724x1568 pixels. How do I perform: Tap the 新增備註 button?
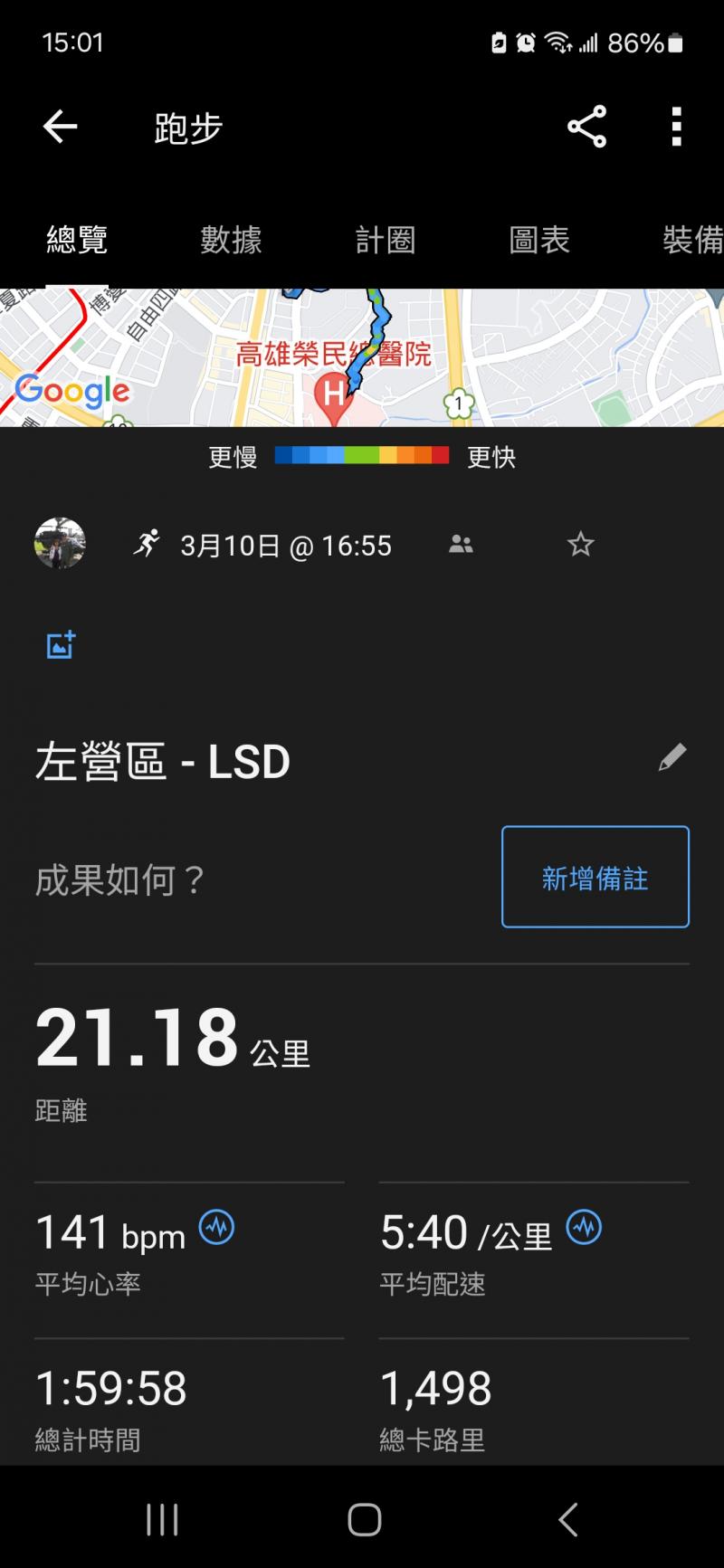[x=595, y=877]
